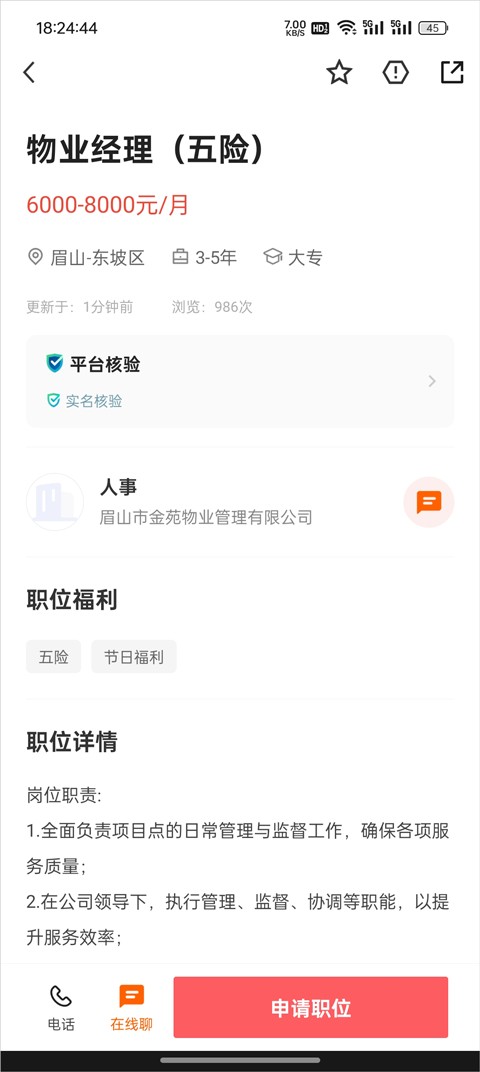The width and height of the screenshot is (480, 1072).
Task: Favorite this job with the star icon
Action: pyautogui.click(x=339, y=72)
